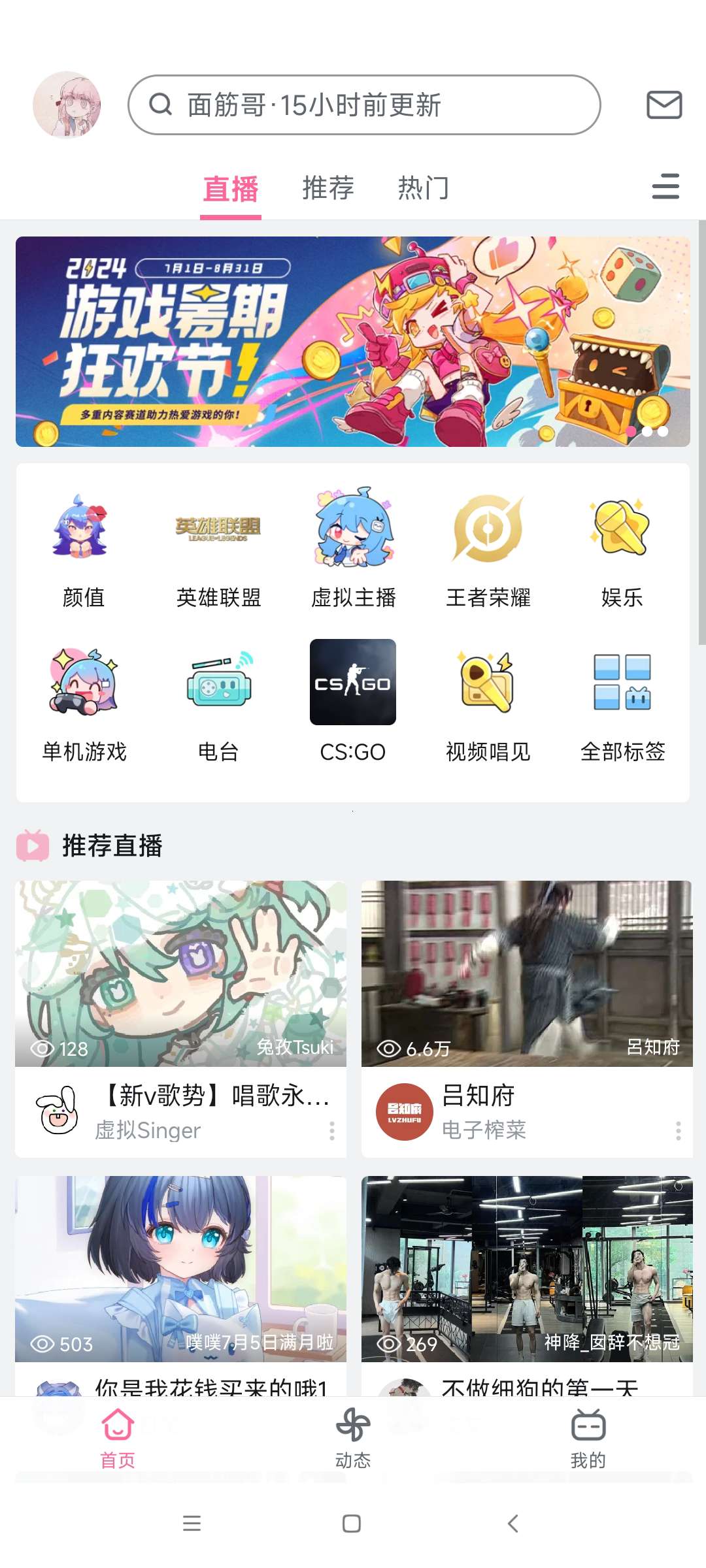Open 吕知府's live stream card

pyautogui.click(x=527, y=973)
